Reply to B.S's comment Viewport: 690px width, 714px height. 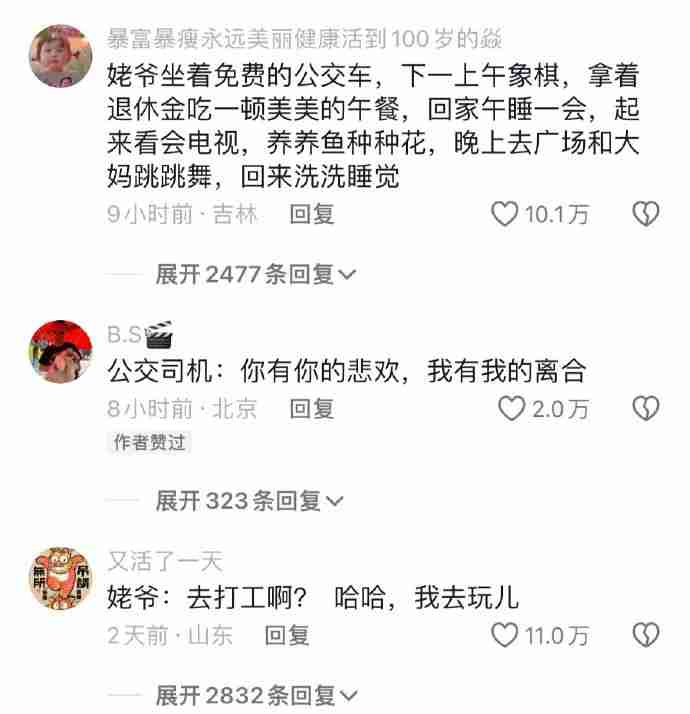pos(312,408)
